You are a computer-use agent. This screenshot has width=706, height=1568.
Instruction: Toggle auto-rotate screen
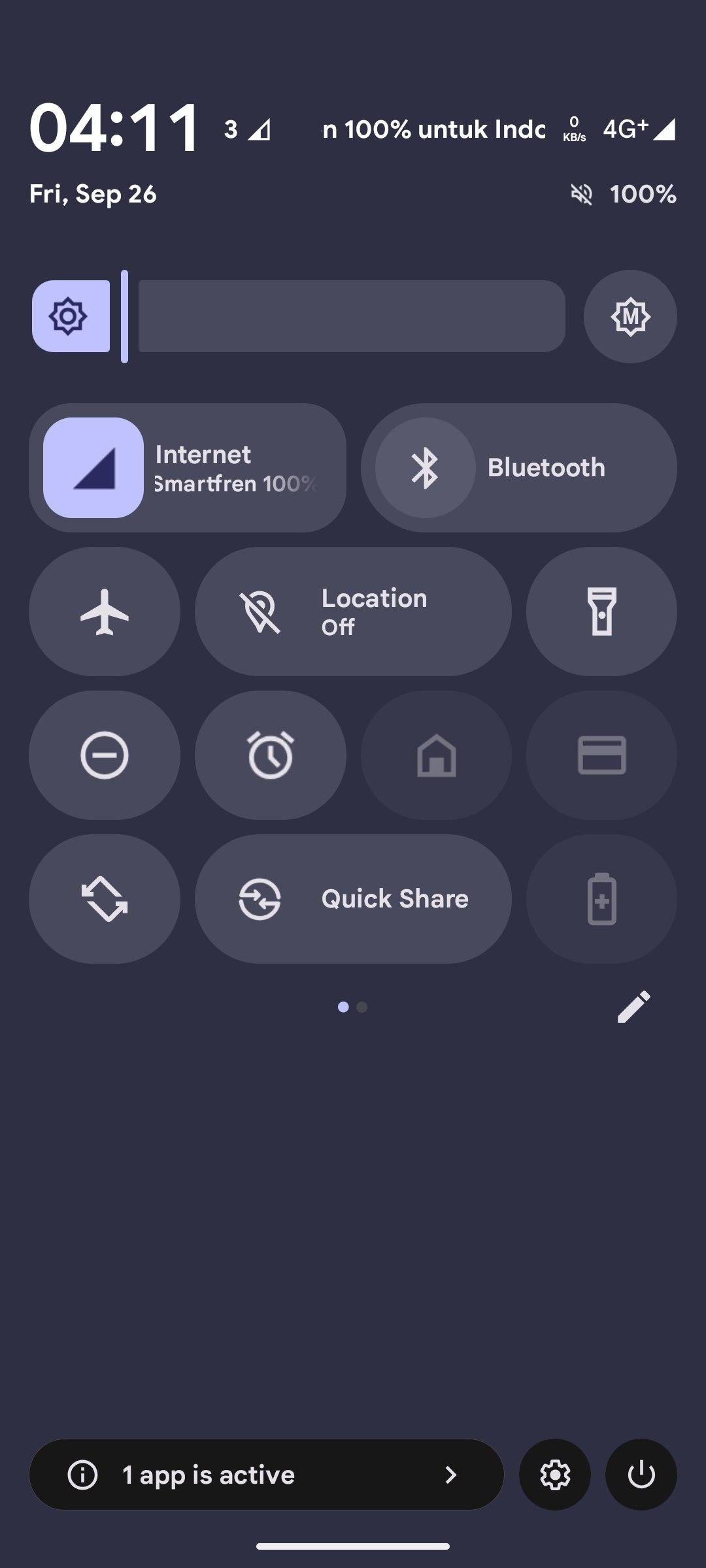point(105,899)
